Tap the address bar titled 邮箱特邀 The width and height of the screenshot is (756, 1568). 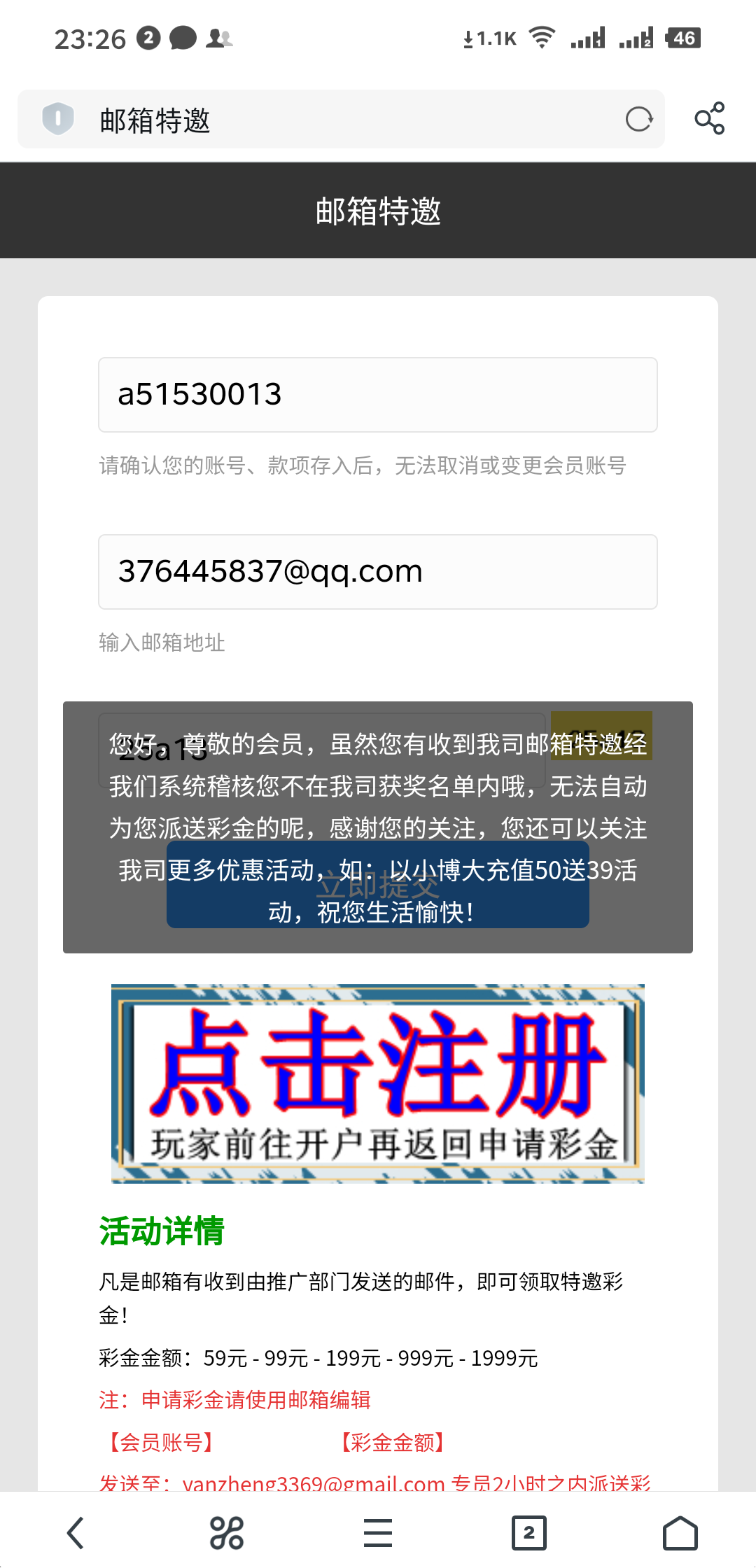(x=350, y=120)
